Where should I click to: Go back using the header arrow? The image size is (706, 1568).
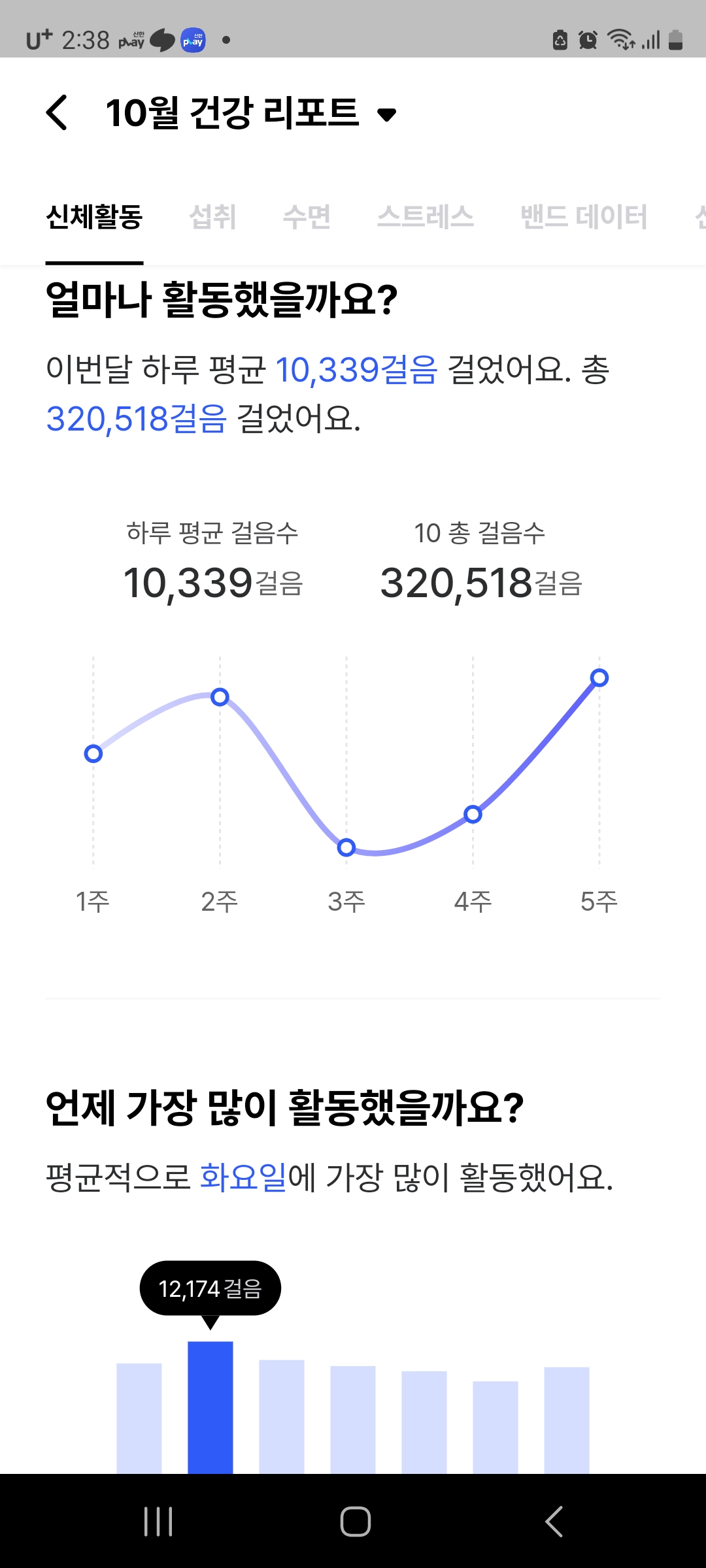[57, 112]
